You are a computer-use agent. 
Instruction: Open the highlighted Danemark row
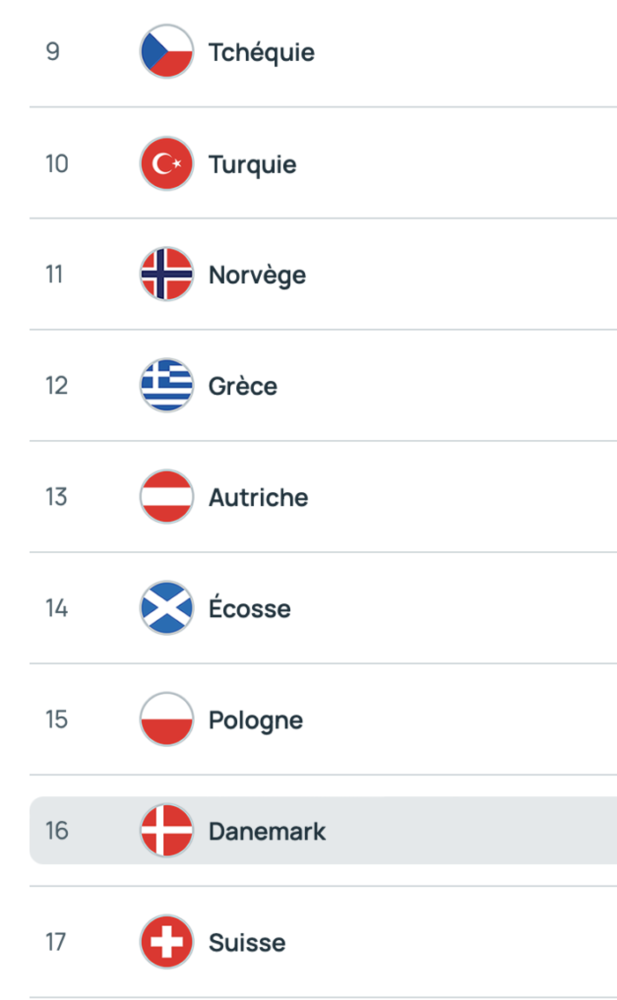[323, 830]
